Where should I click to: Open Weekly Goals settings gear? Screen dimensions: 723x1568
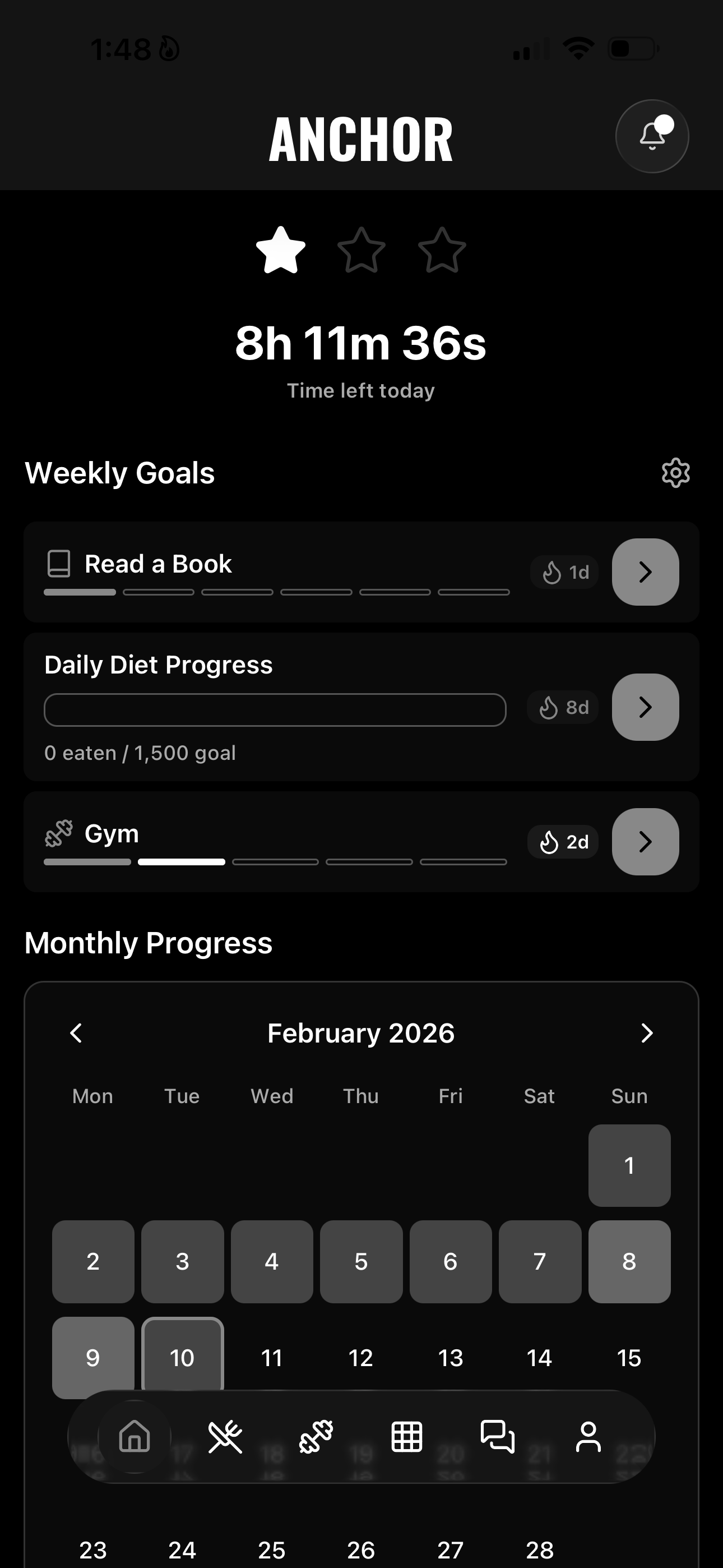[675, 472]
